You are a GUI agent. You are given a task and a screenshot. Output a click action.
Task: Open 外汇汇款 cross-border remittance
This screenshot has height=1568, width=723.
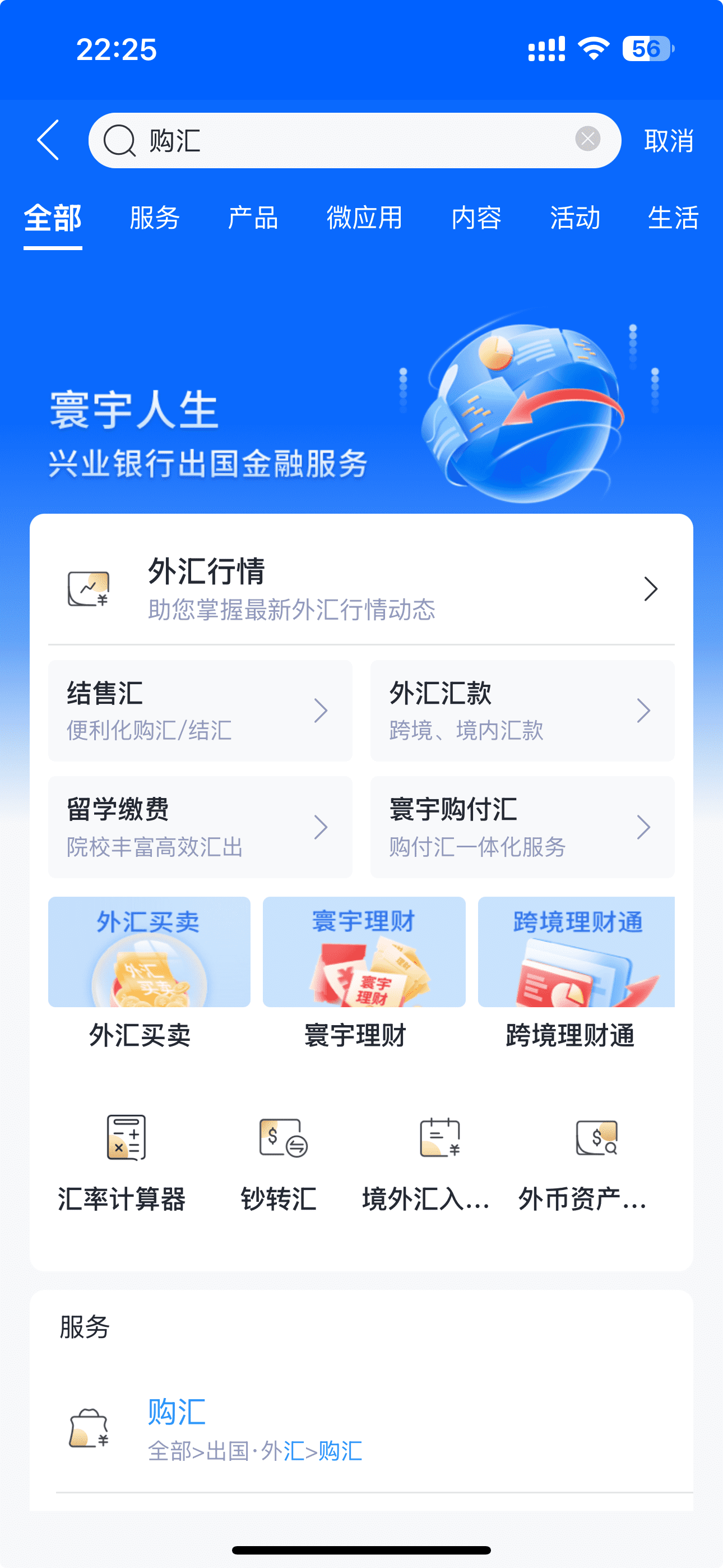pyautogui.click(x=522, y=711)
